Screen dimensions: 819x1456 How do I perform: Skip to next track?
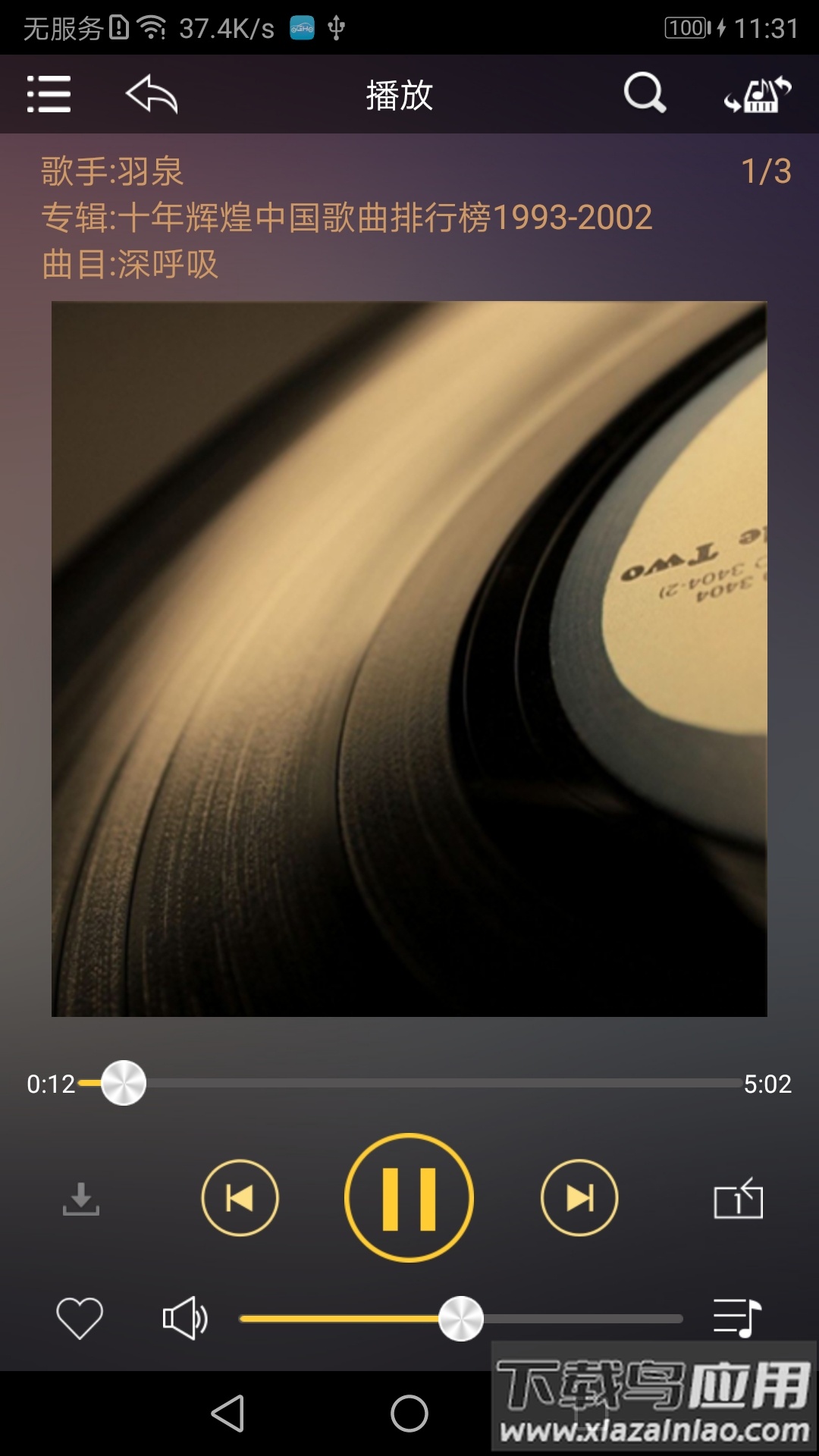click(579, 1197)
